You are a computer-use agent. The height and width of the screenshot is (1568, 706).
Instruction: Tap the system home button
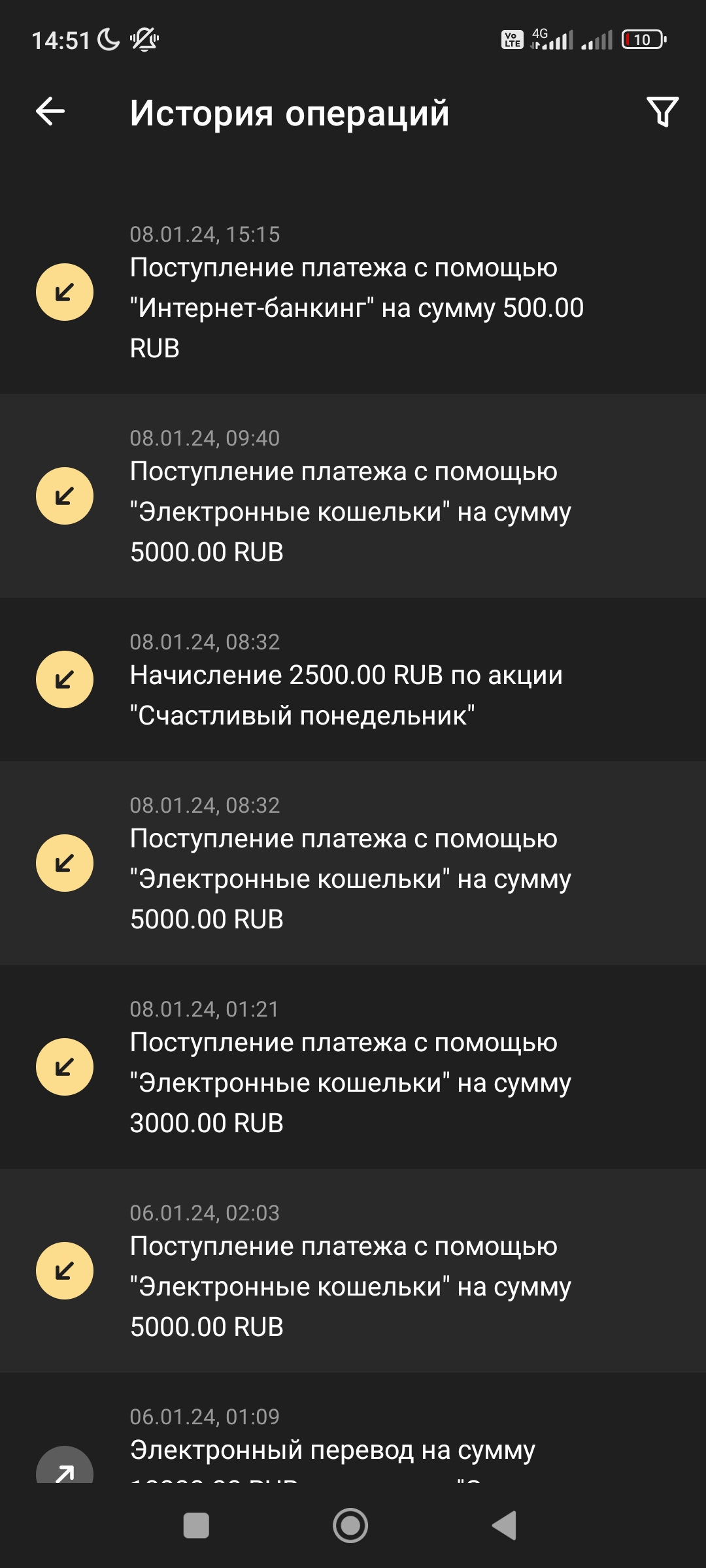point(350,1526)
